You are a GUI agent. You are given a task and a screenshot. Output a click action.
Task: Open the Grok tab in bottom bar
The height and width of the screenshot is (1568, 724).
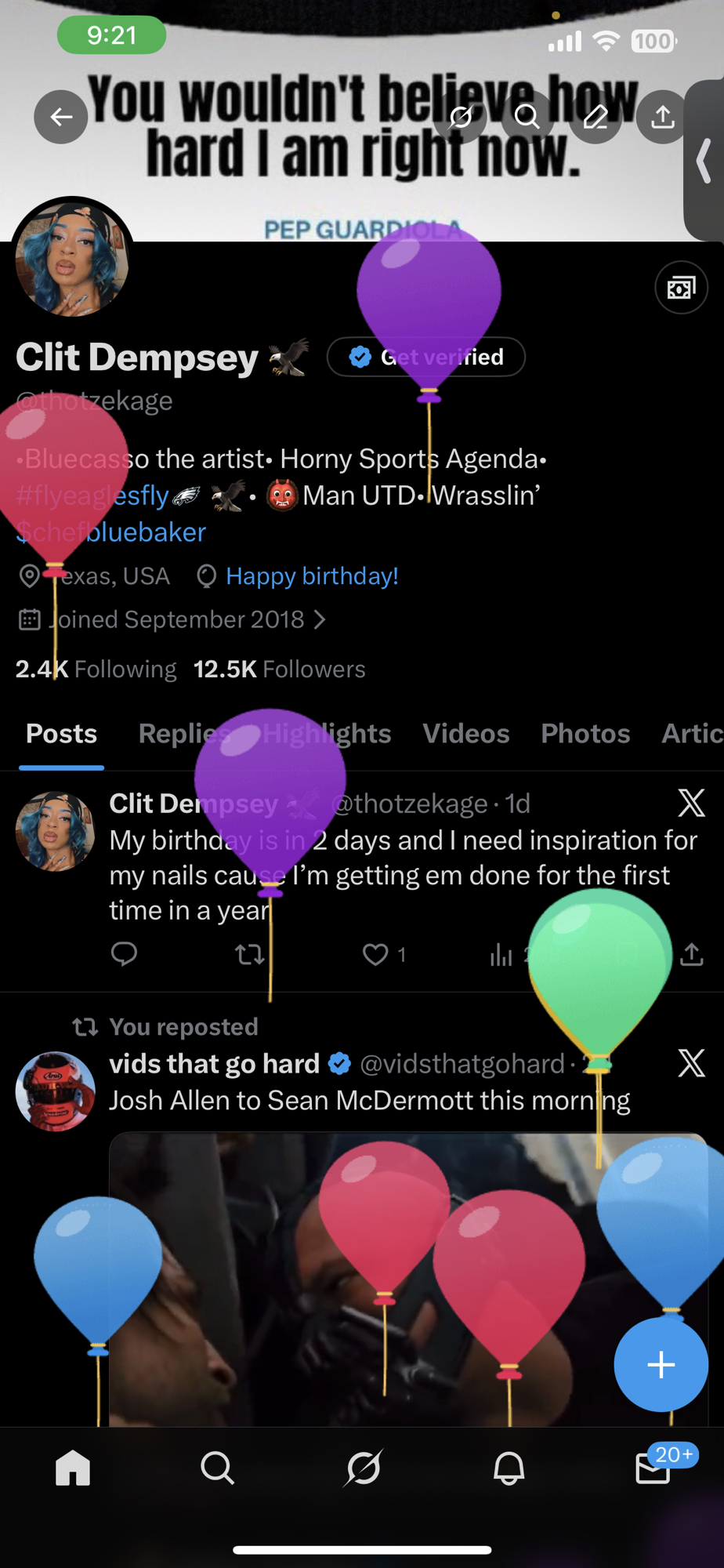[364, 1468]
